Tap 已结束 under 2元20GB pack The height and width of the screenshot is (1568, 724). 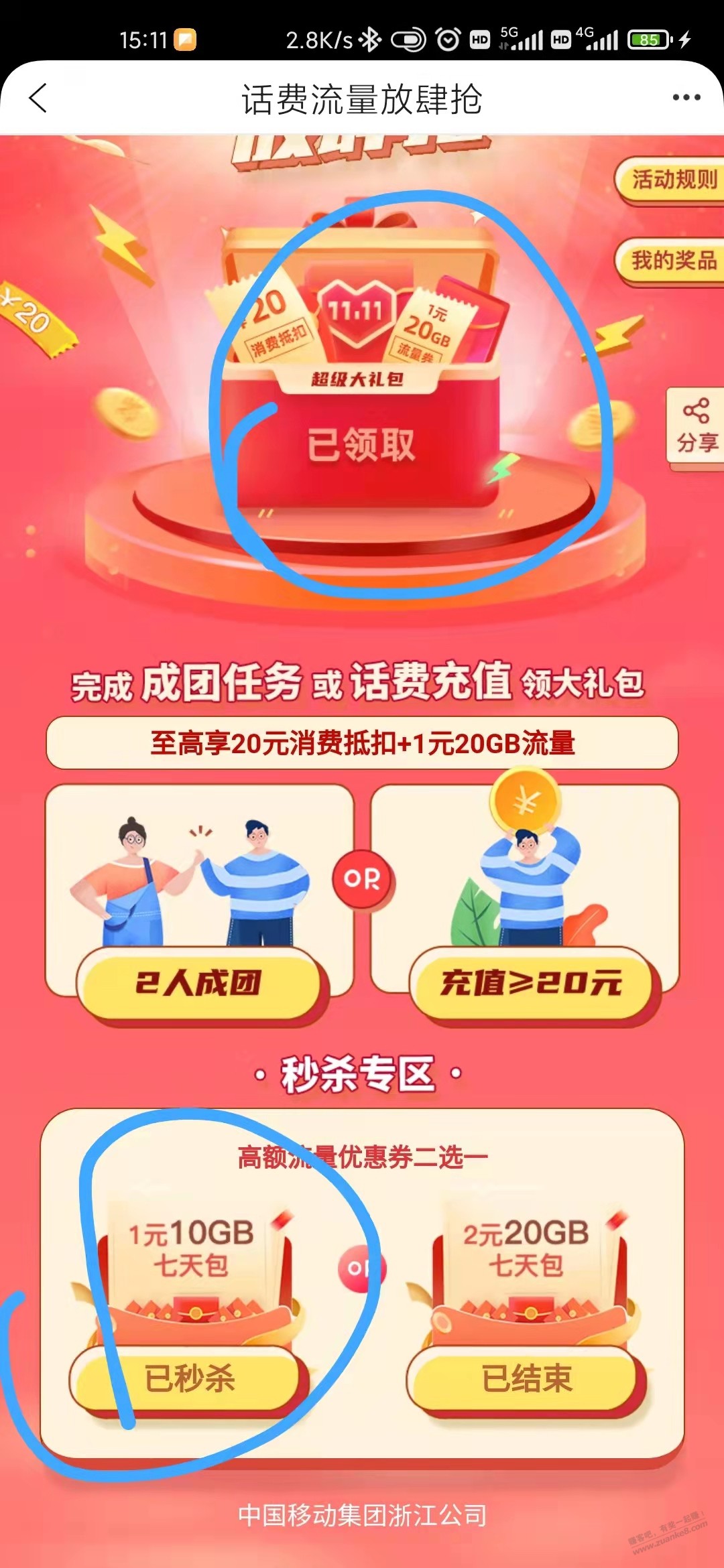pos(527,1378)
